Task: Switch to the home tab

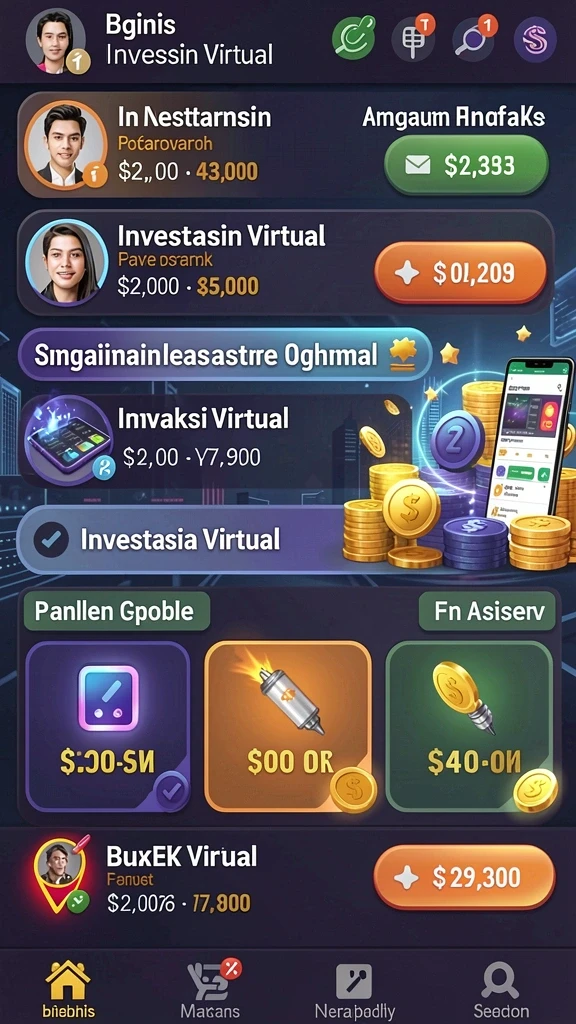Action: [68, 989]
